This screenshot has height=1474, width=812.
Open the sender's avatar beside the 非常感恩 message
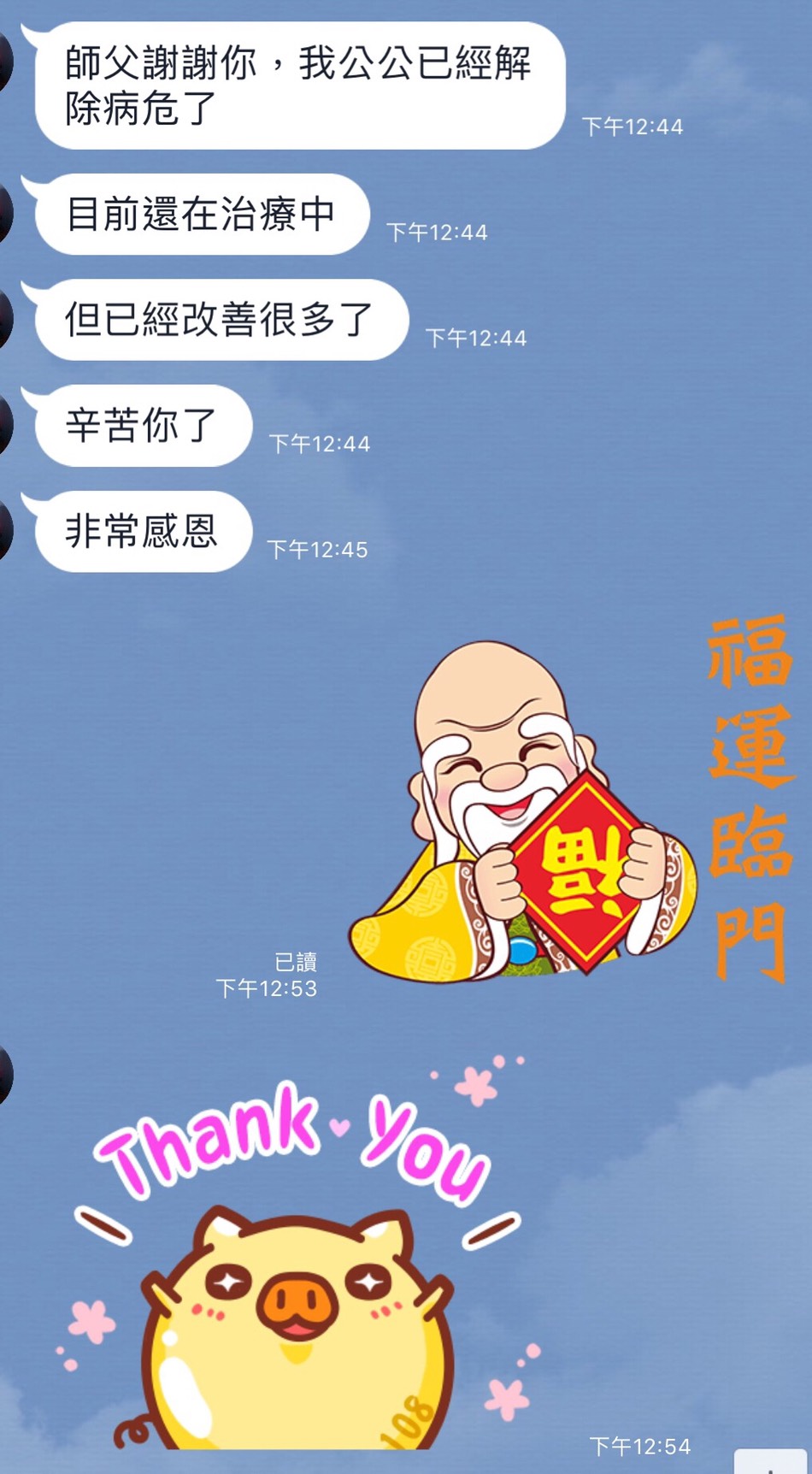5,531
